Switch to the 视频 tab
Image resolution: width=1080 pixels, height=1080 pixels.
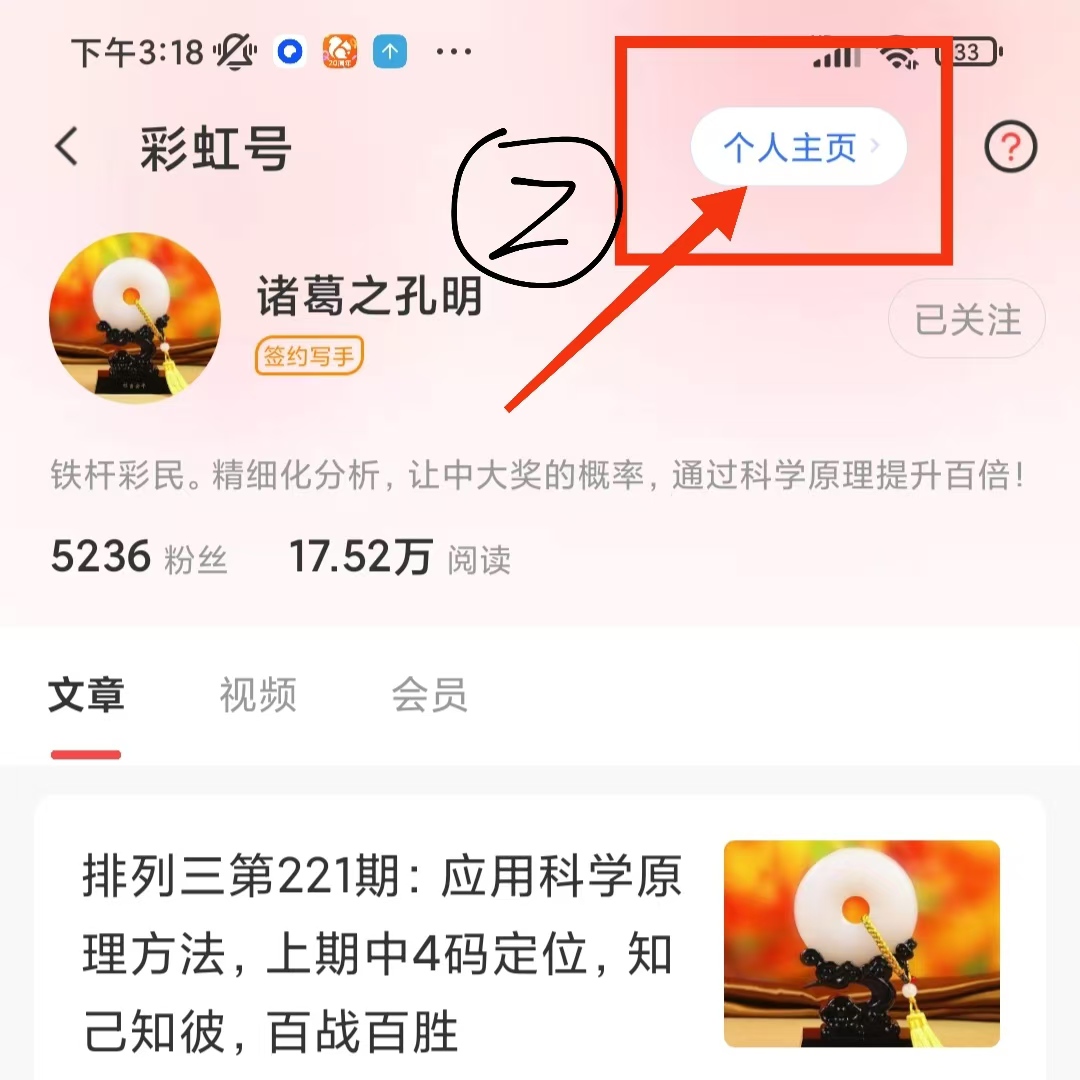click(258, 694)
